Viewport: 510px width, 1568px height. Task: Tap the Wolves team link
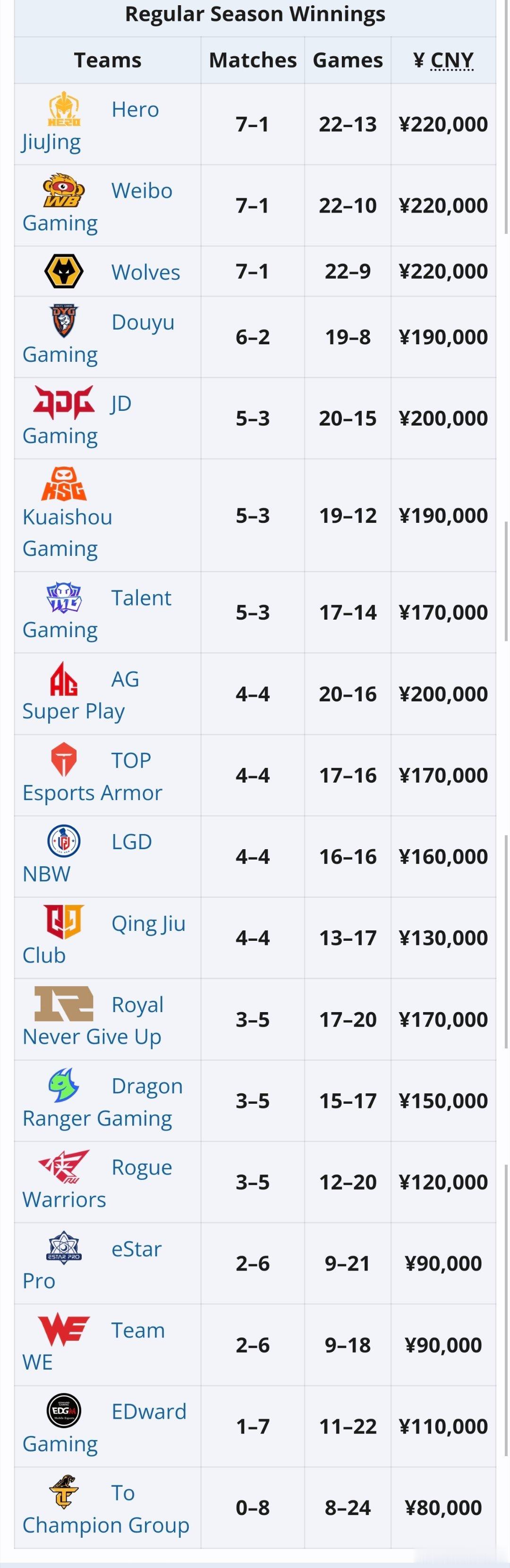tap(145, 272)
